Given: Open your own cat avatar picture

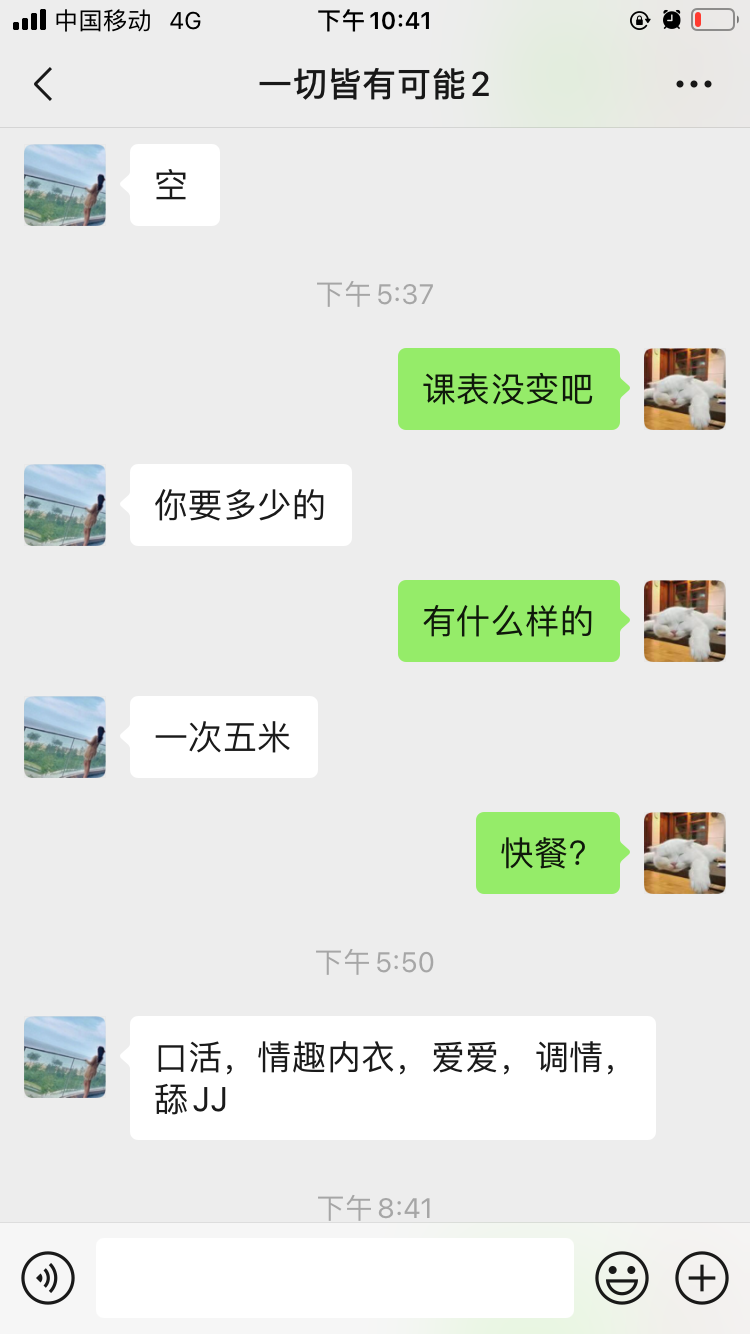Looking at the screenshot, I should (684, 389).
